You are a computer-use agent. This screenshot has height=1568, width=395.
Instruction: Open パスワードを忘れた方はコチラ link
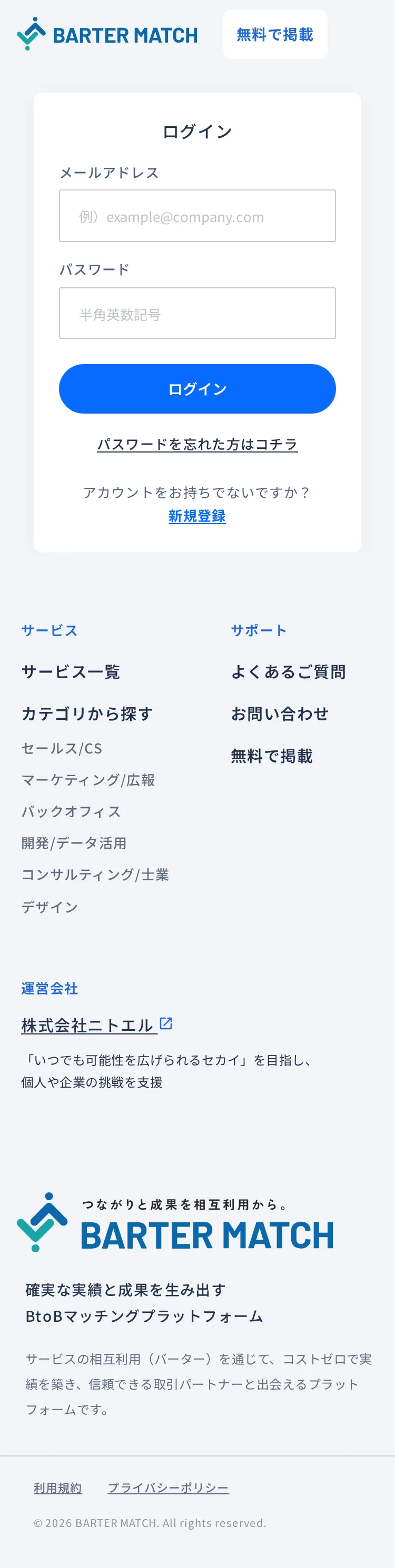(x=197, y=444)
